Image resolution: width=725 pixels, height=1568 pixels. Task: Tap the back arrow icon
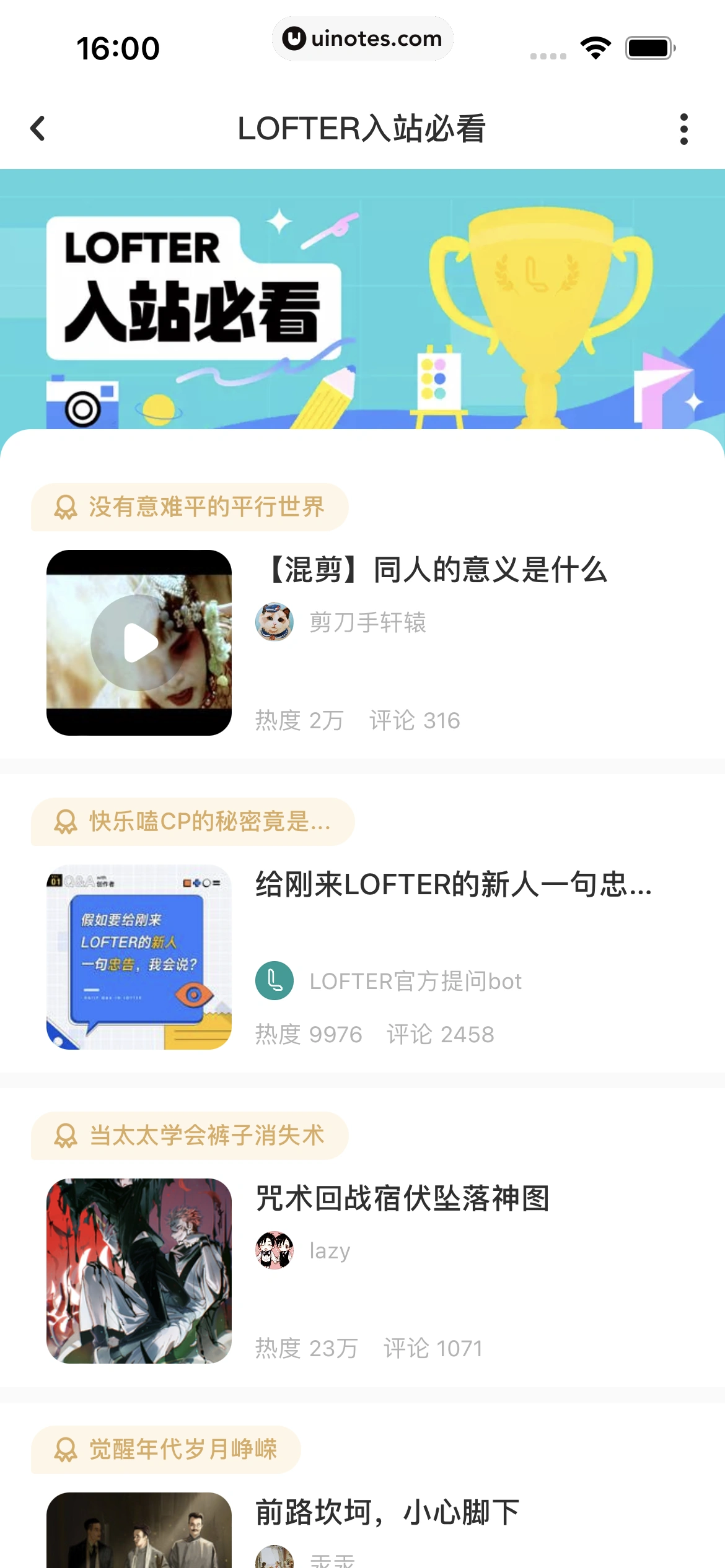coord(37,128)
